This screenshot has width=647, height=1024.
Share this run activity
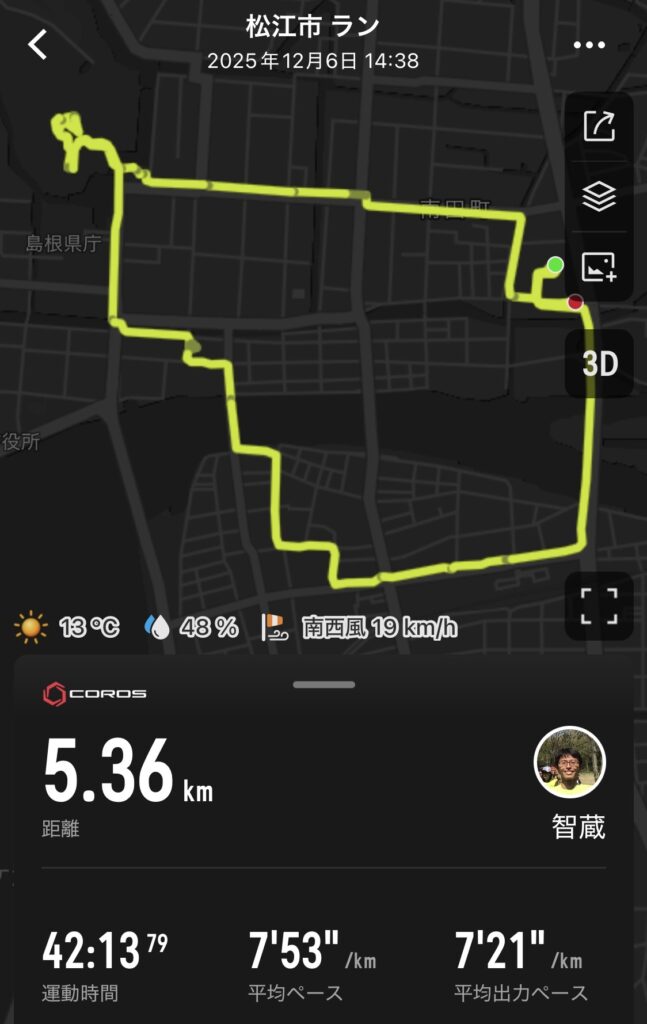(x=598, y=128)
